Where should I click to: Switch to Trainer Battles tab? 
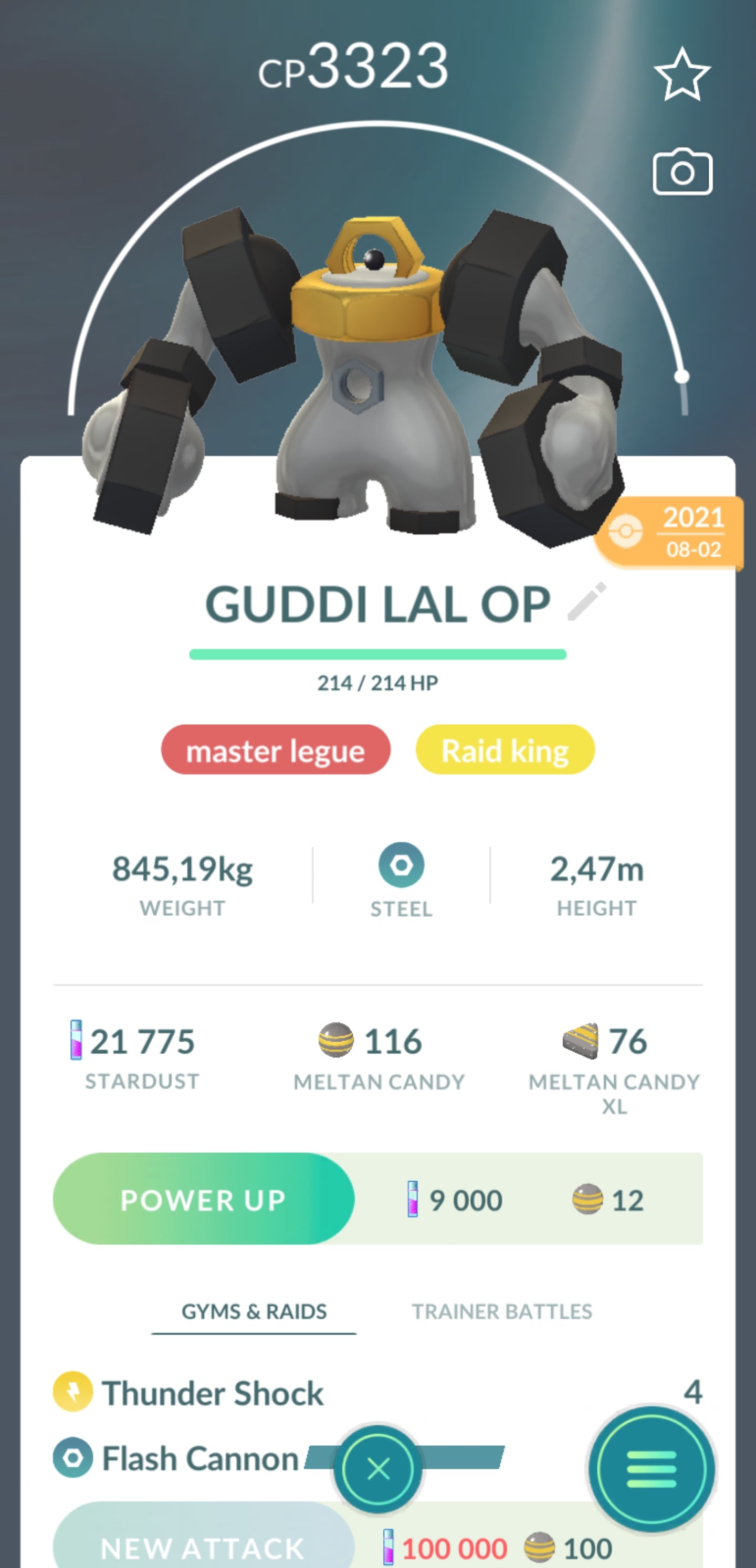[x=501, y=1311]
